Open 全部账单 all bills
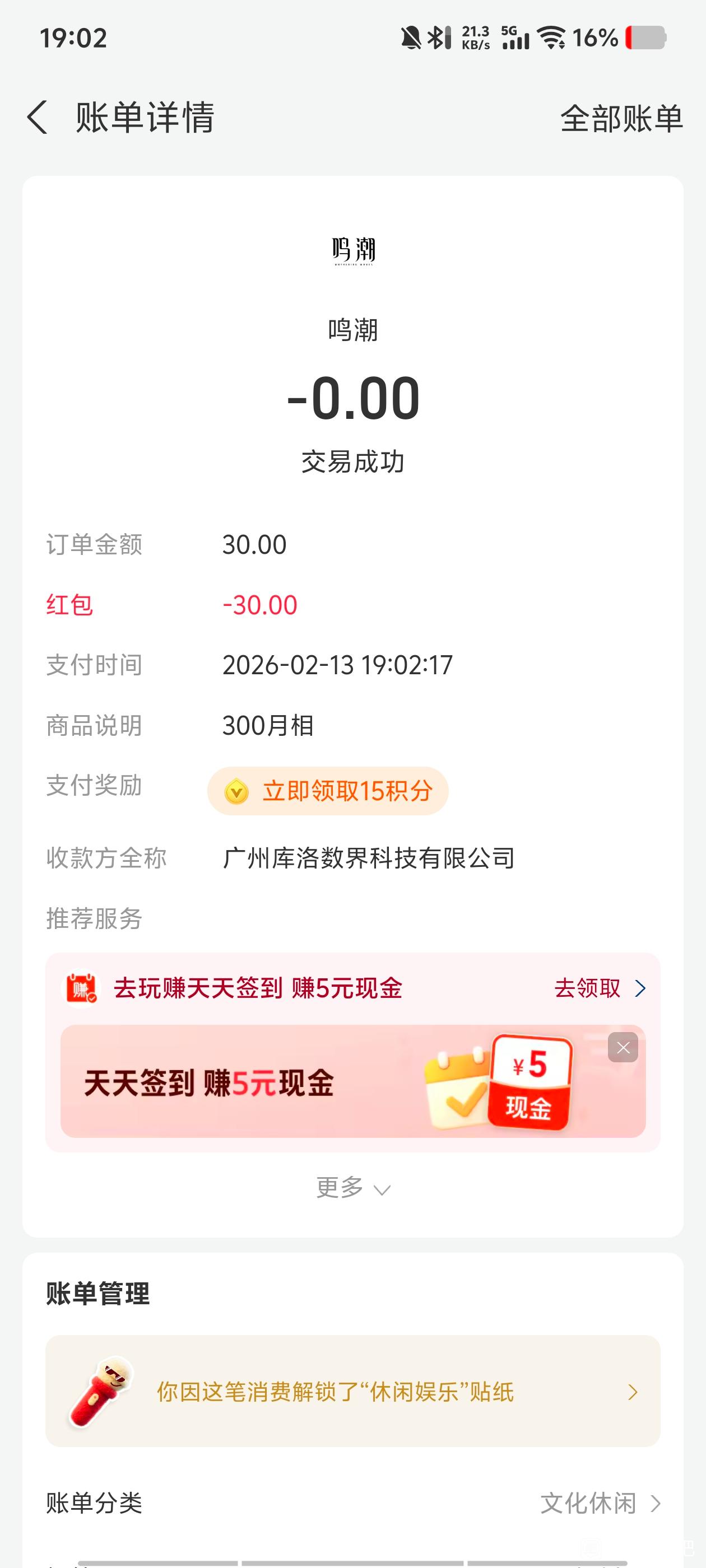Viewport: 706px width, 1568px height. (x=621, y=118)
